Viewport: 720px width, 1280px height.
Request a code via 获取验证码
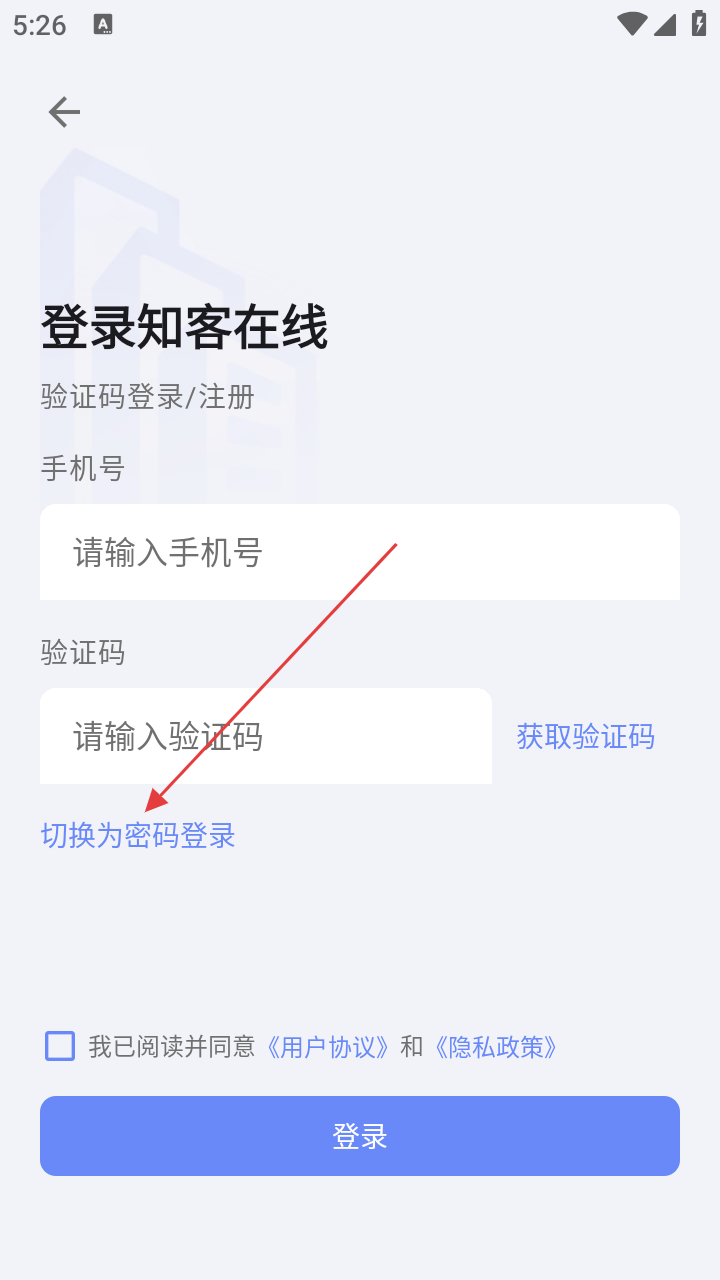585,736
